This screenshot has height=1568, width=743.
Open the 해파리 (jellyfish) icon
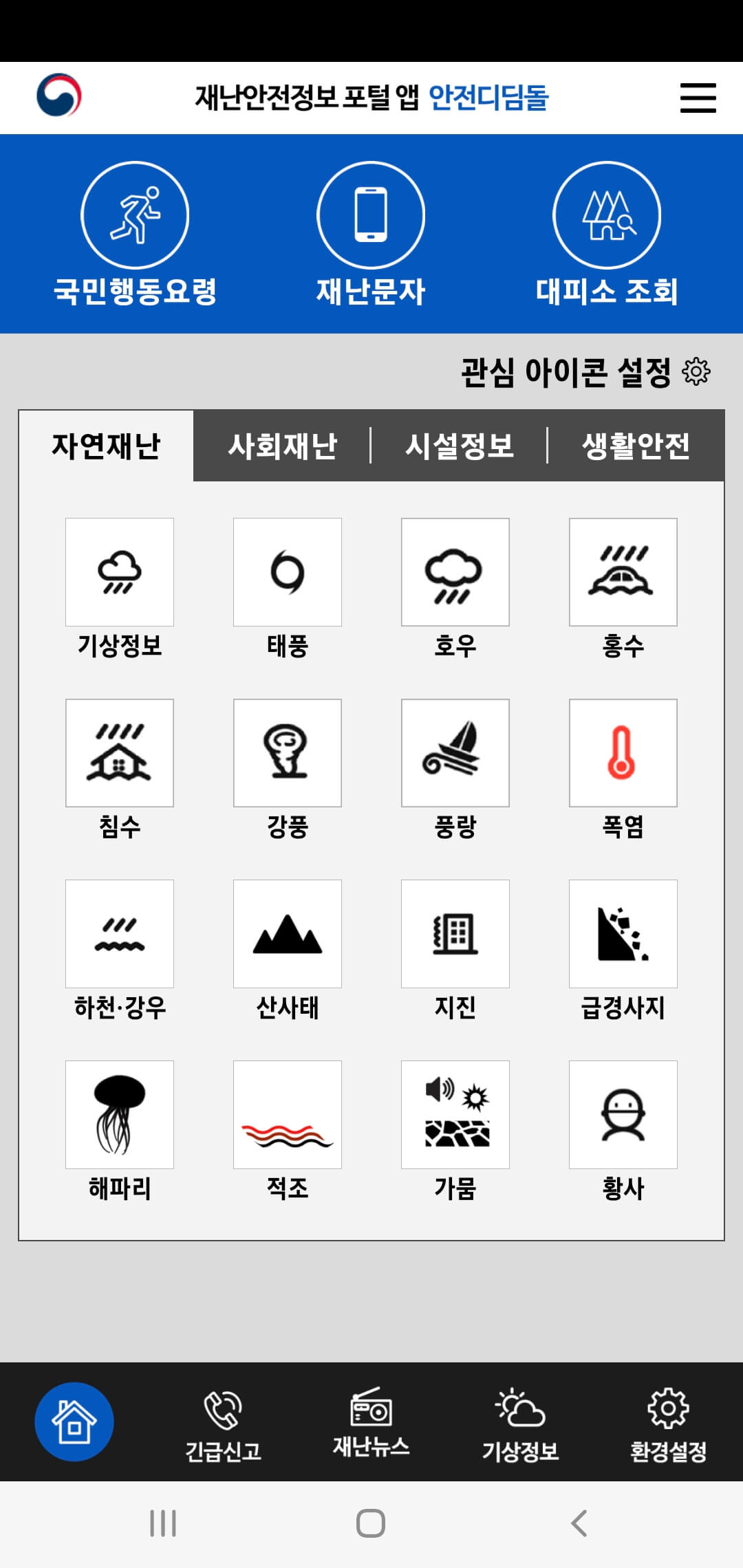[x=120, y=1114]
